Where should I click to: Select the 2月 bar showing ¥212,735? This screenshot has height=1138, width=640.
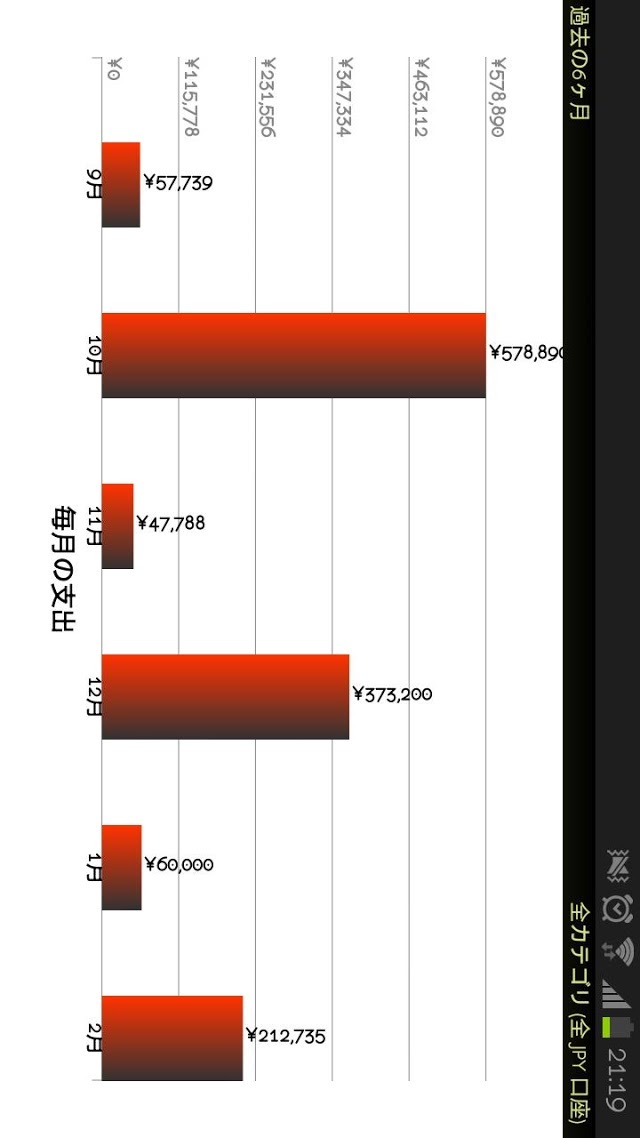(172, 1038)
